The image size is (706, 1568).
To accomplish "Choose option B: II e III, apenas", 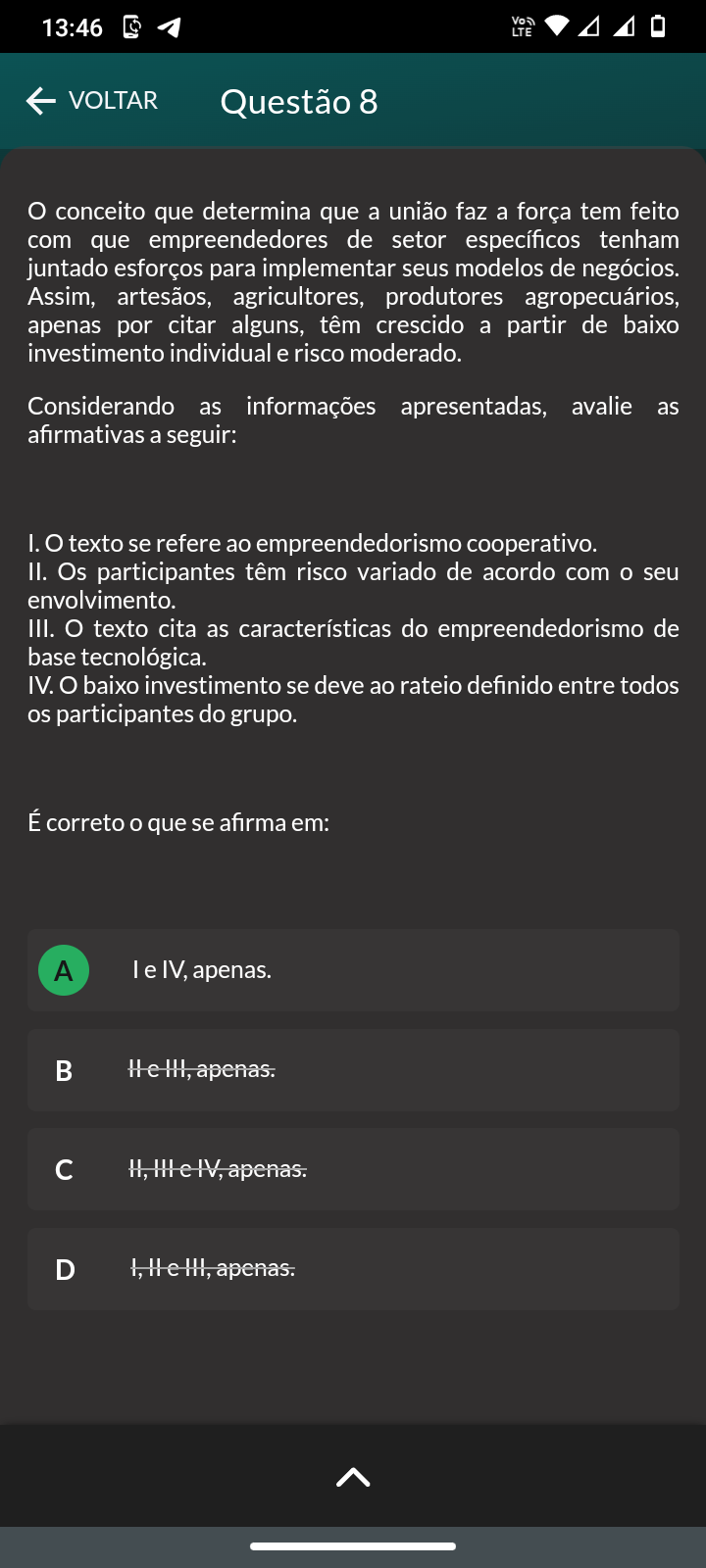I will [x=353, y=1070].
